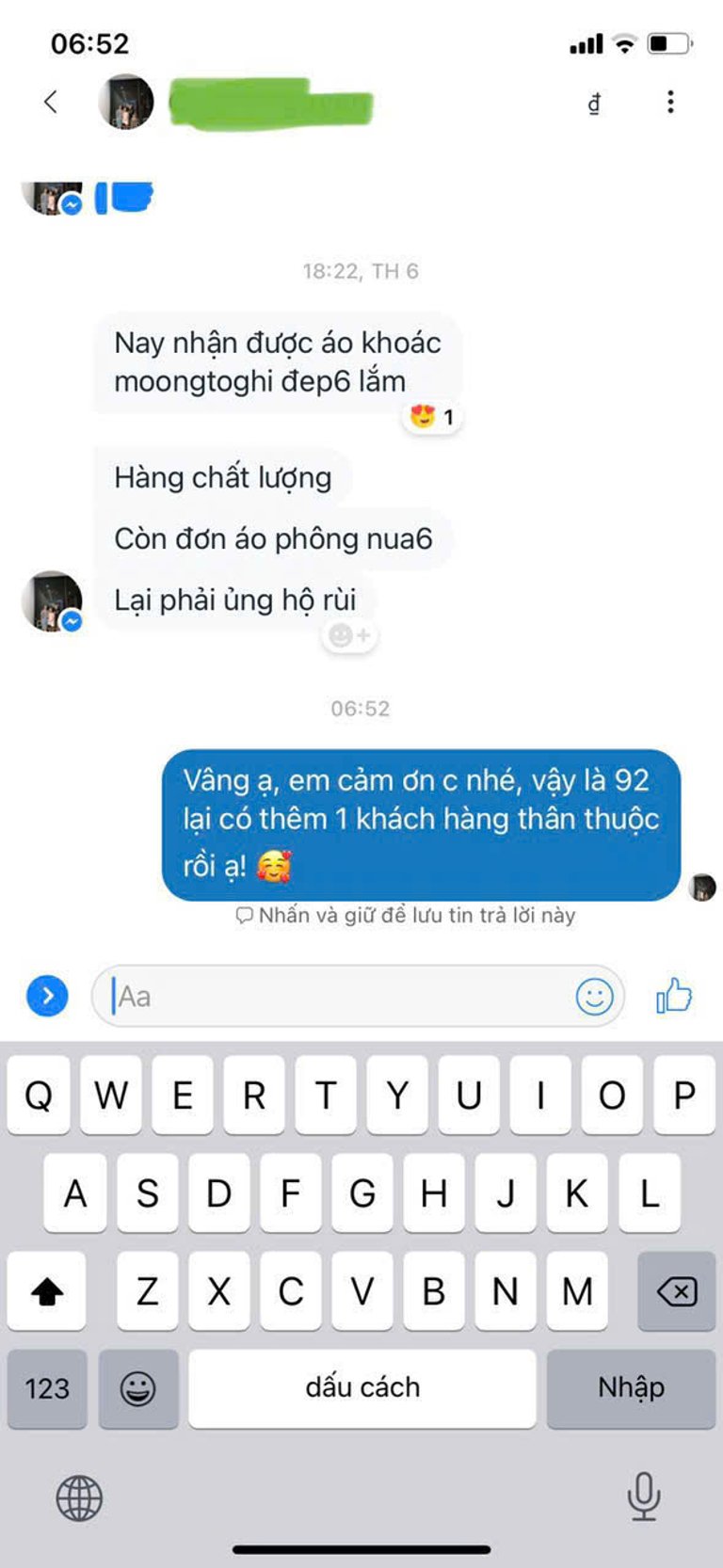Open the contact's profile picture in header
The height and width of the screenshot is (1568, 723).
point(126,102)
